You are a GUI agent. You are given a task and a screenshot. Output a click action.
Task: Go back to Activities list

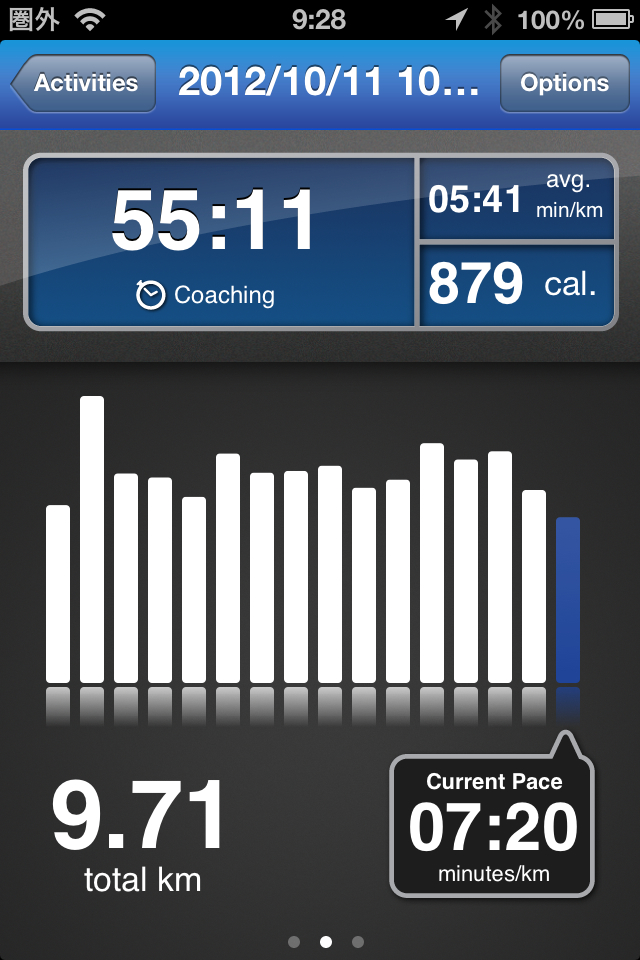pyautogui.click(x=85, y=83)
